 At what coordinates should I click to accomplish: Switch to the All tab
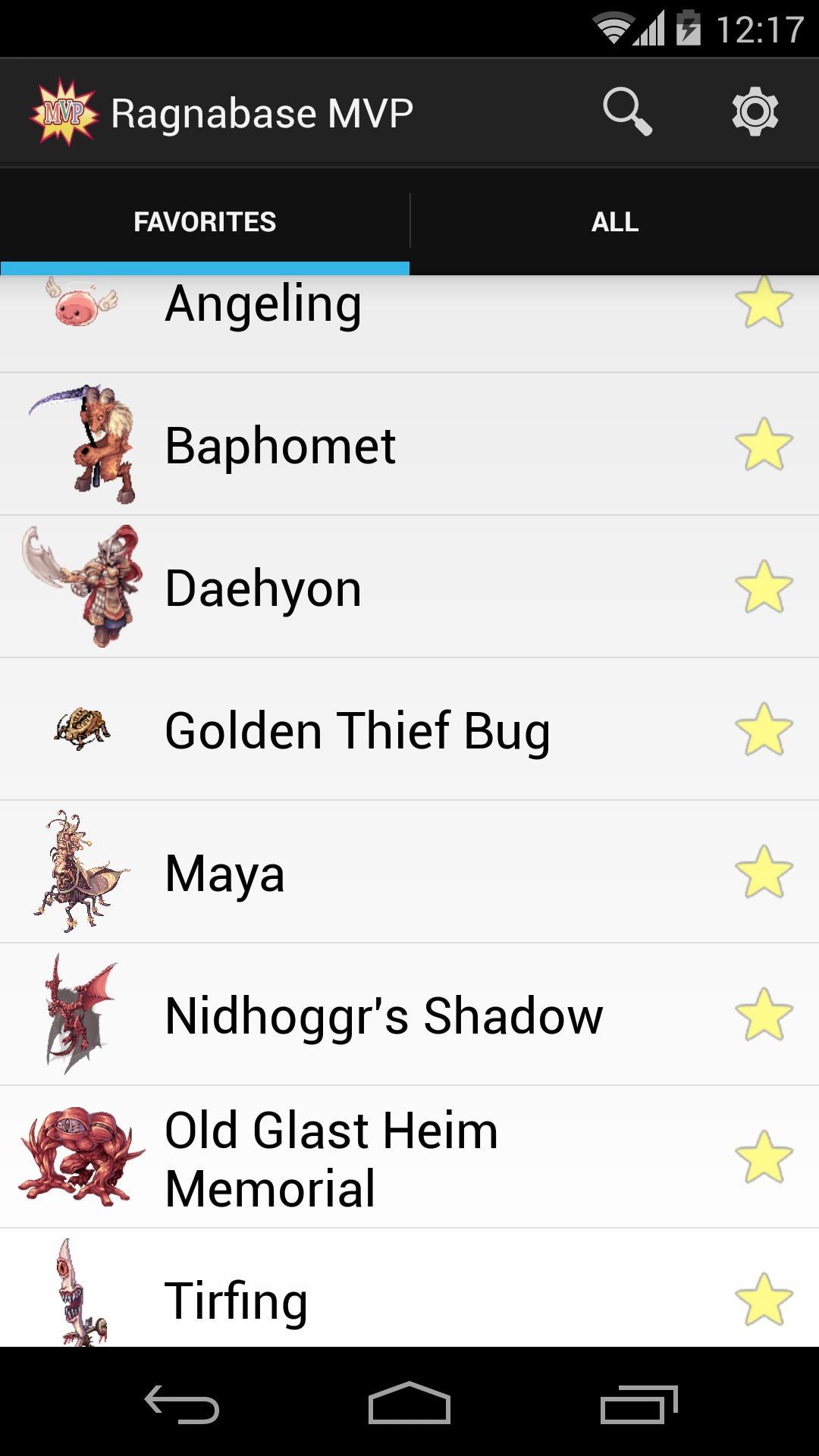(614, 221)
